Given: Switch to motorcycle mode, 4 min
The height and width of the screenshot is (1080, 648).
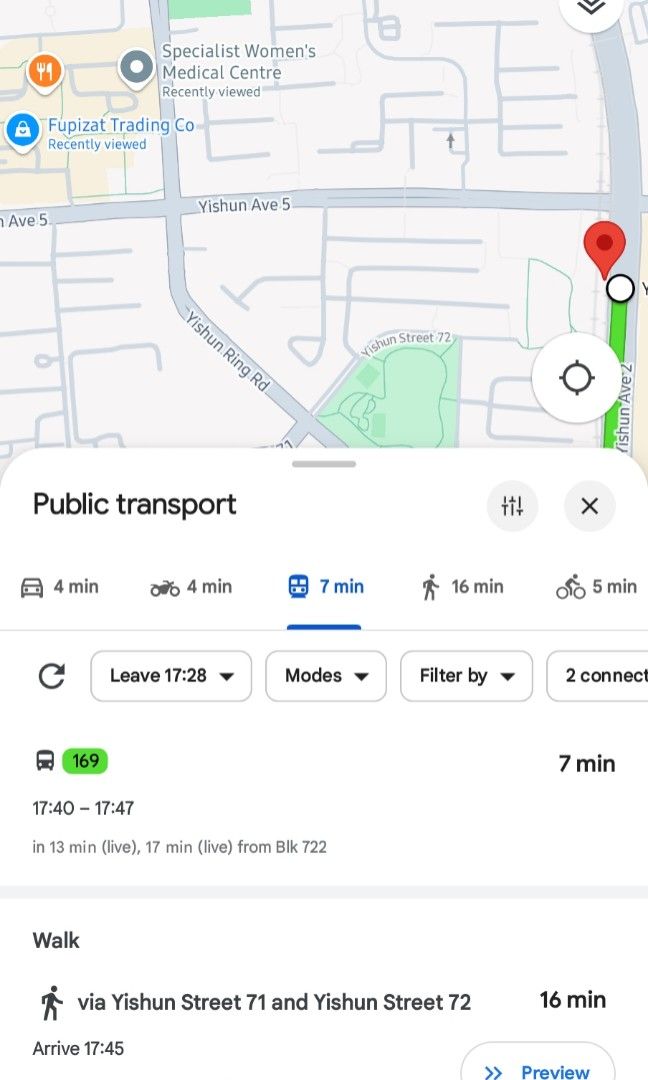Looking at the screenshot, I should [191, 587].
